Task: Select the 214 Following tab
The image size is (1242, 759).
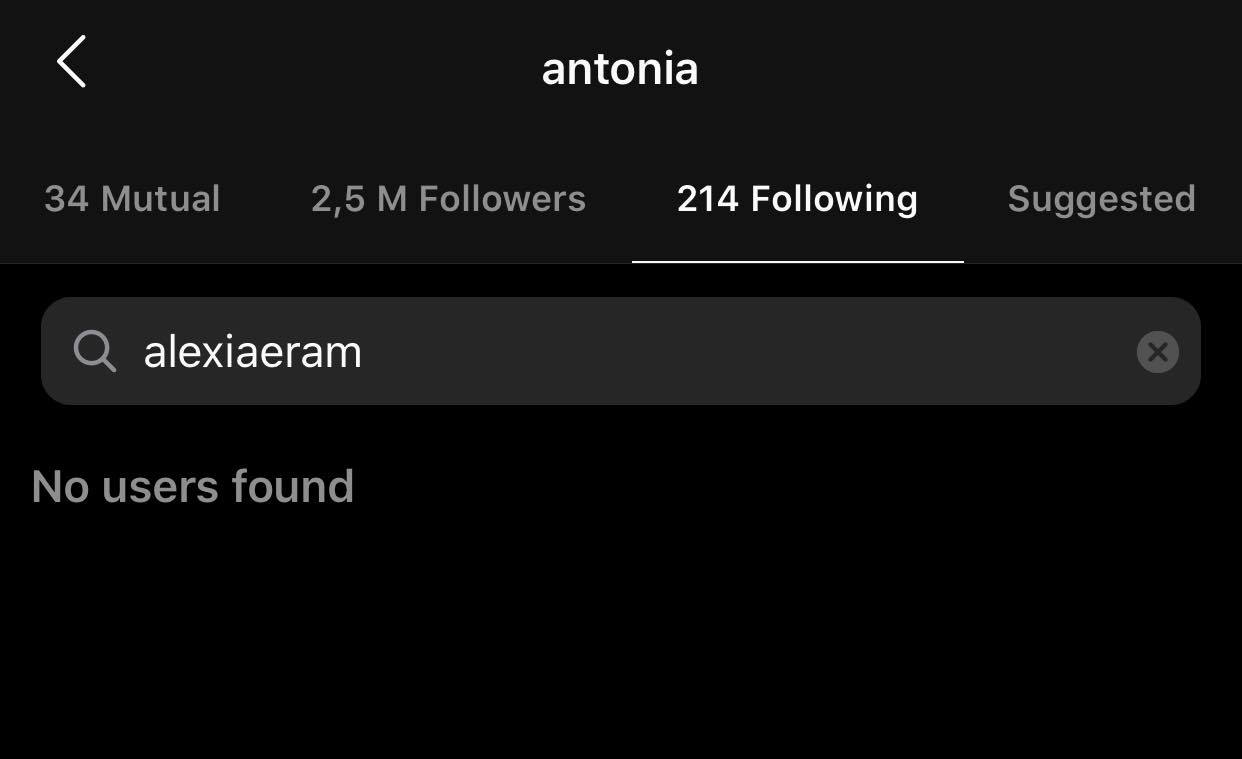Action: [797, 199]
